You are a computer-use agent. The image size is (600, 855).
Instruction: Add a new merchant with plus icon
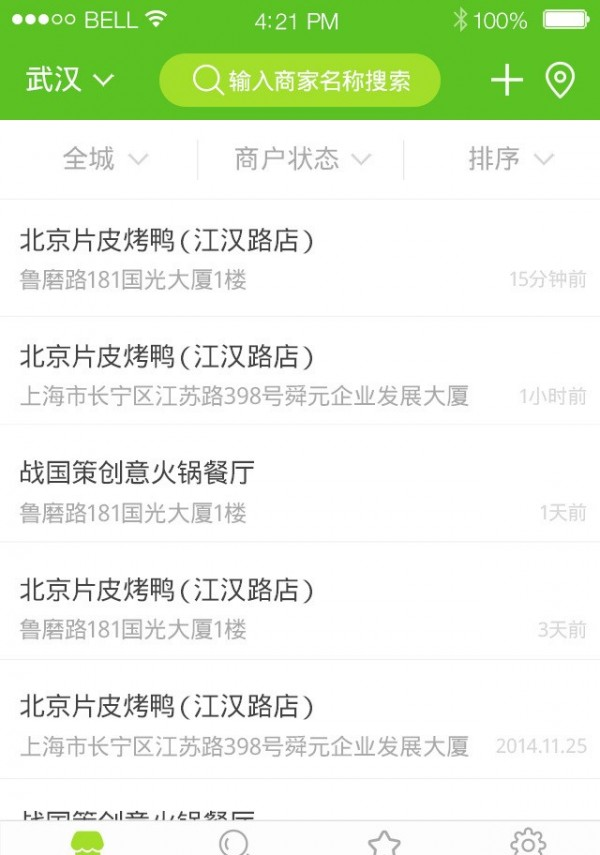(507, 80)
